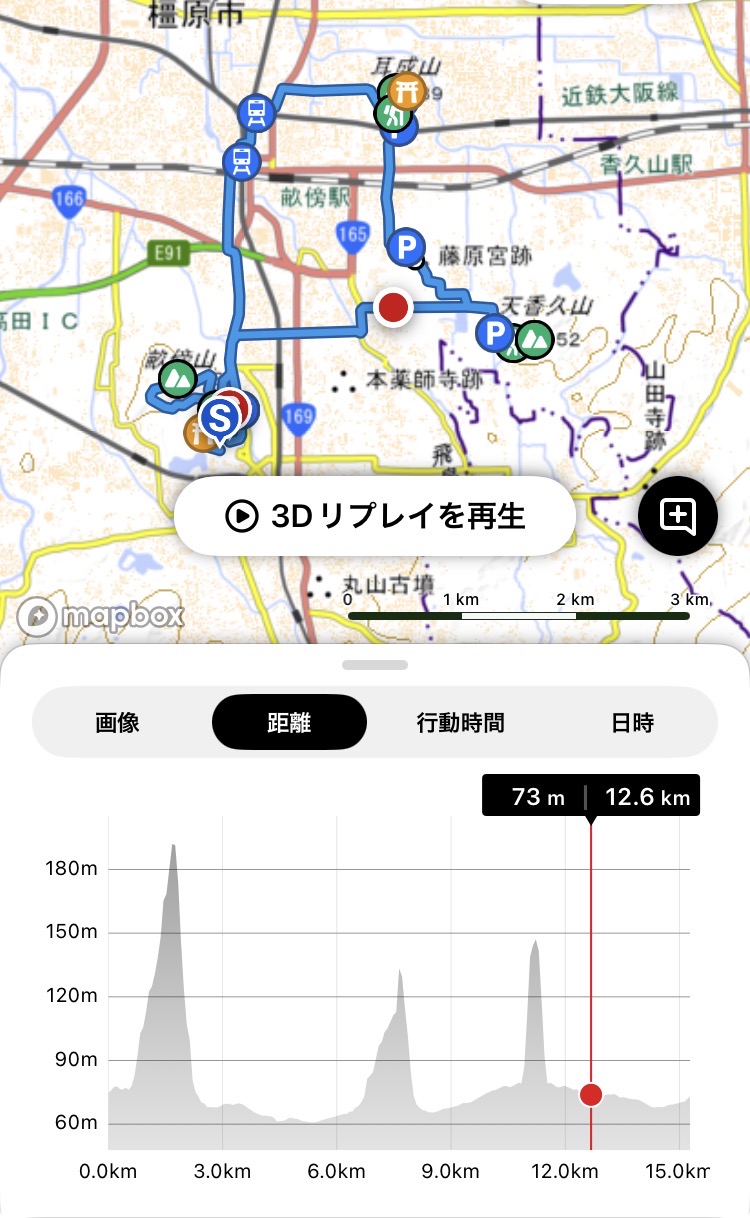Open the 畝傍山 mountain peak marker
Screen dimensions: 750x1218
179,378
